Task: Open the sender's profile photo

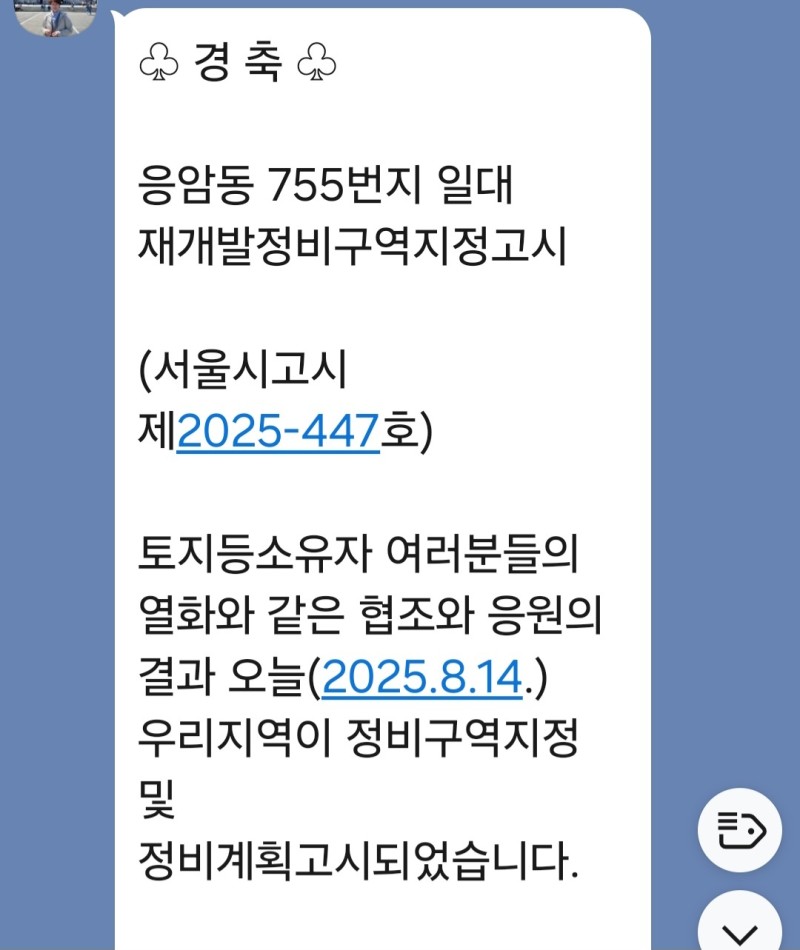Action: pyautogui.click(x=55, y=14)
